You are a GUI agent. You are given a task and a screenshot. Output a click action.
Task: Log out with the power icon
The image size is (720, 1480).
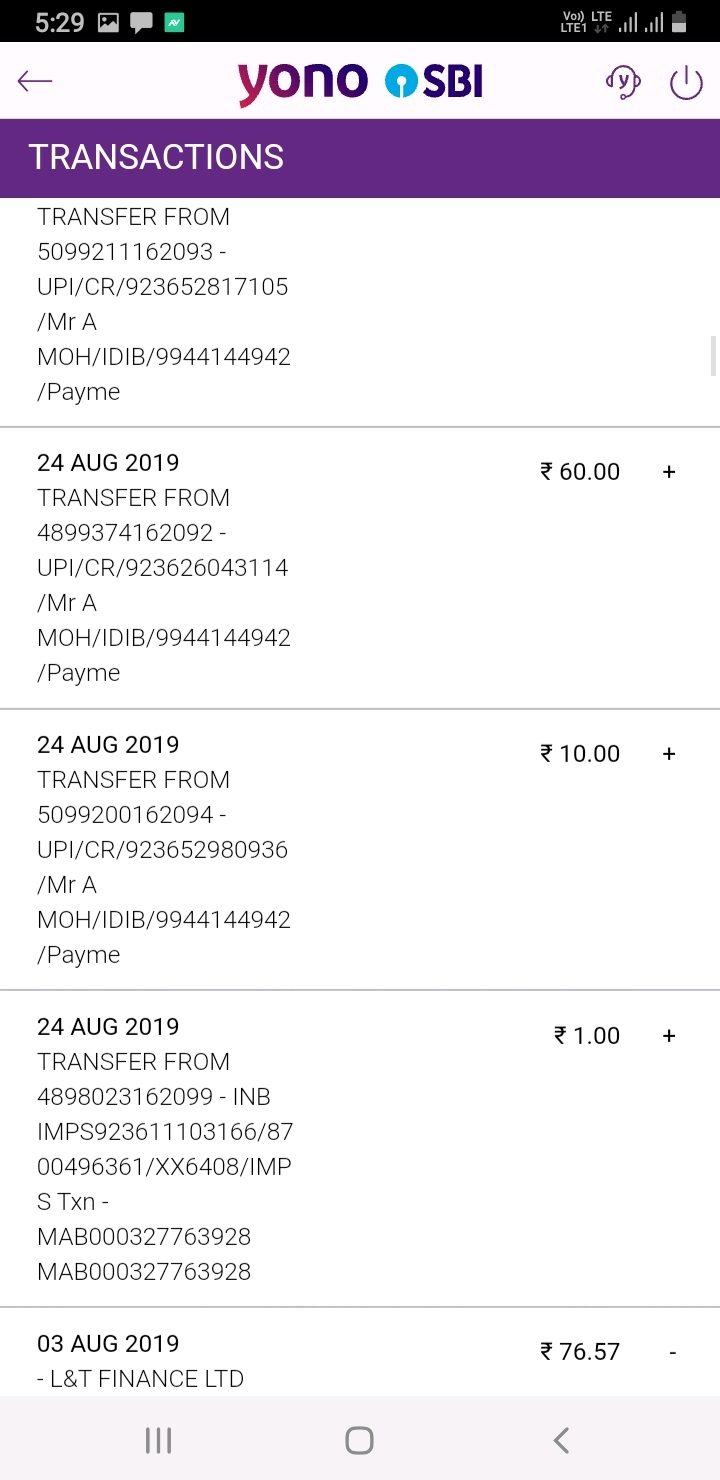pyautogui.click(x=686, y=83)
